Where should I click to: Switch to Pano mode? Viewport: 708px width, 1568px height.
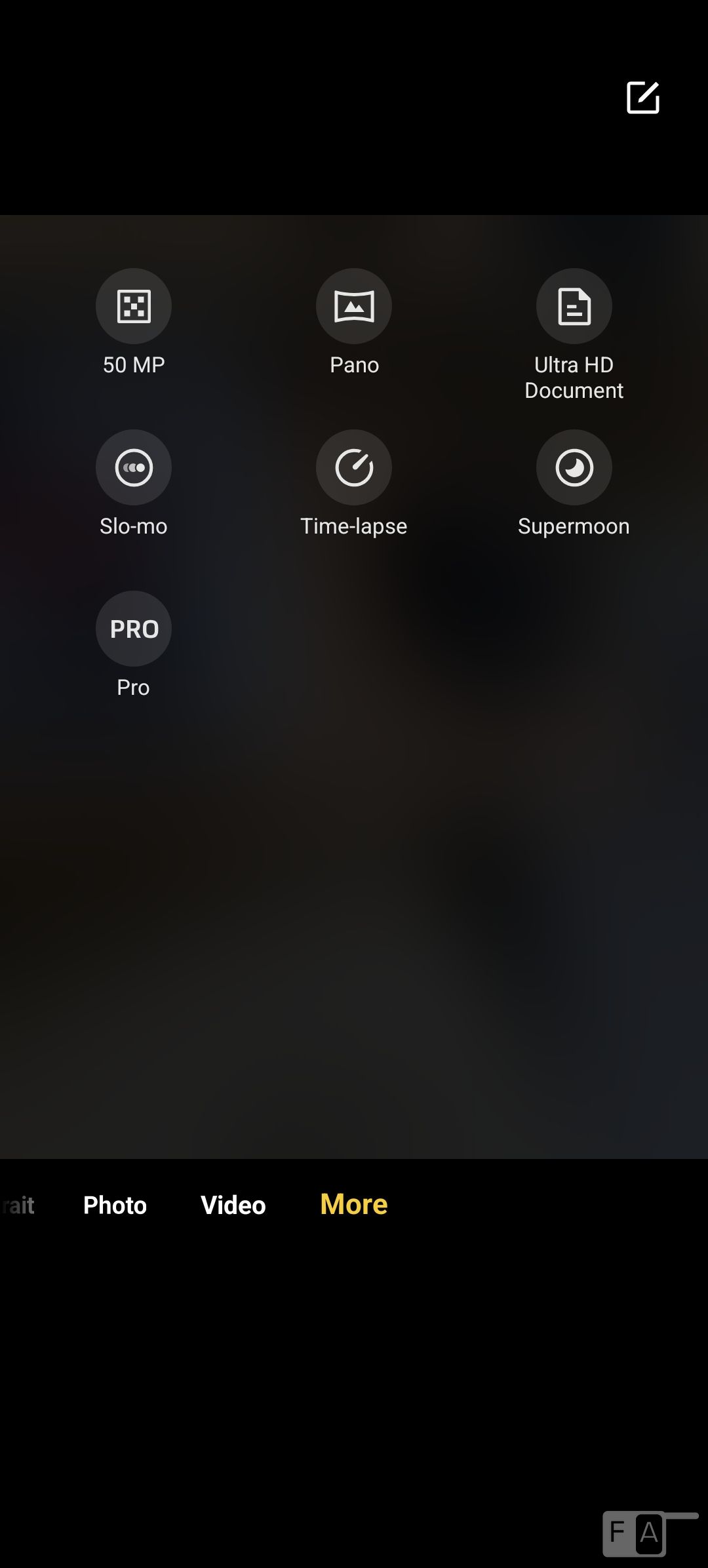[354, 306]
